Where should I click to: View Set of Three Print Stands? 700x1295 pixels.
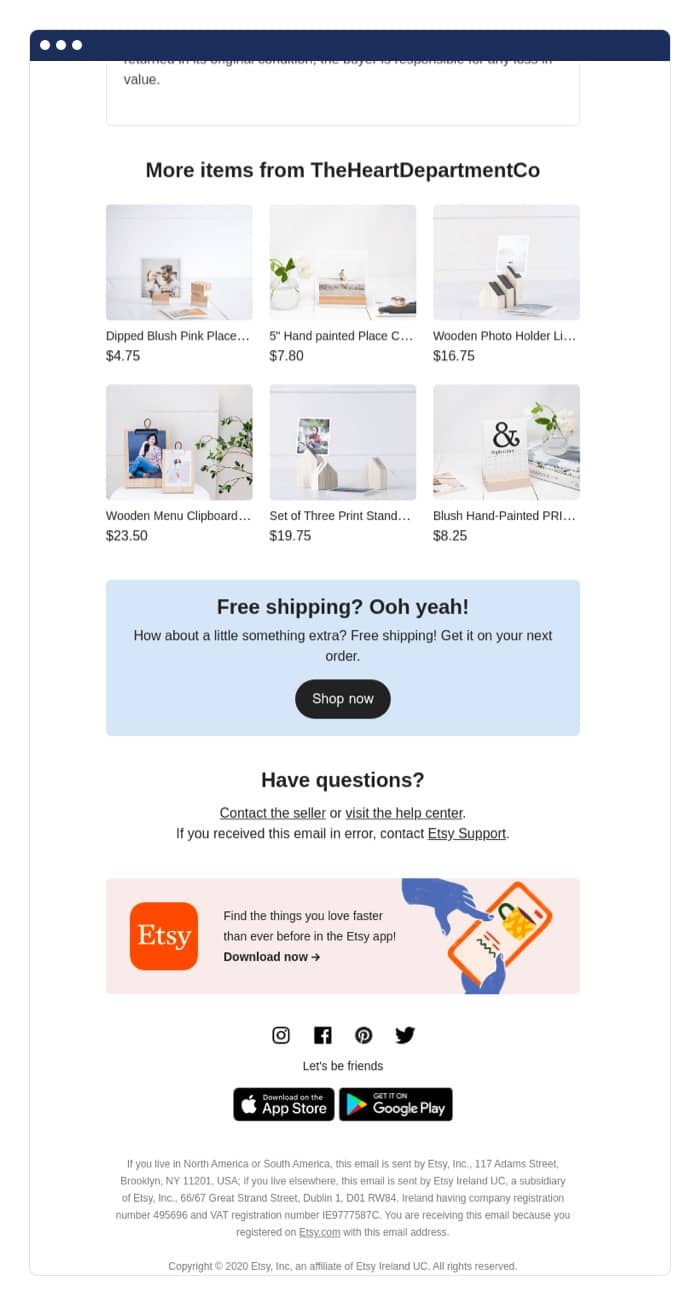tap(342, 443)
